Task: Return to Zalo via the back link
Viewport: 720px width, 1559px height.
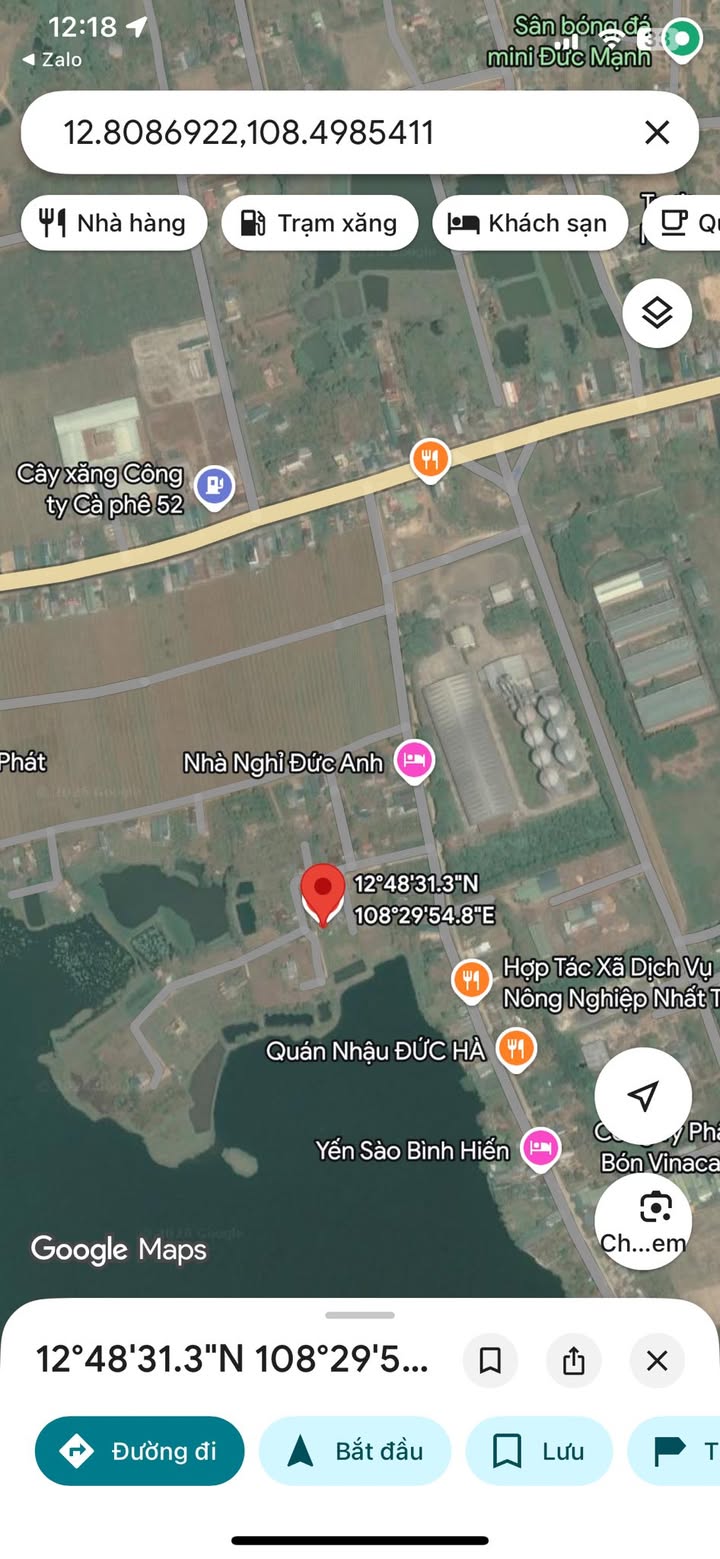Action: pyautogui.click(x=52, y=60)
